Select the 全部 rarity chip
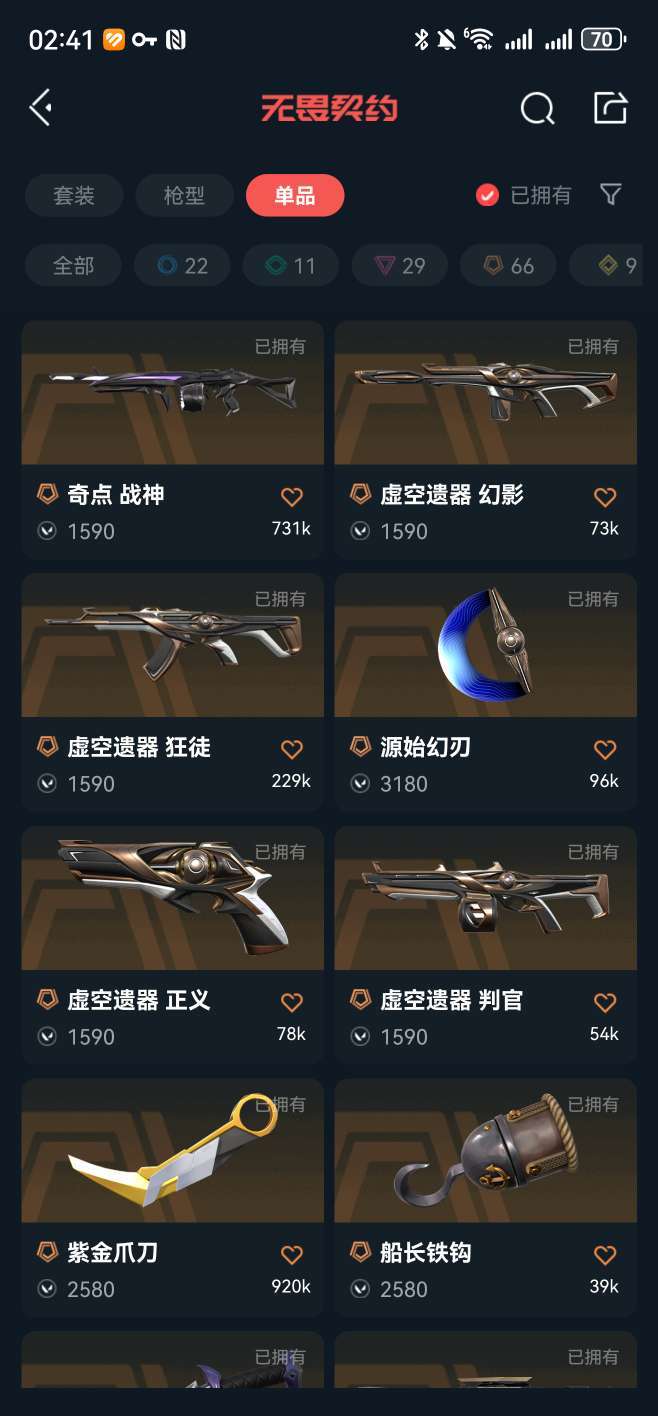The height and width of the screenshot is (1416, 658). point(74,265)
